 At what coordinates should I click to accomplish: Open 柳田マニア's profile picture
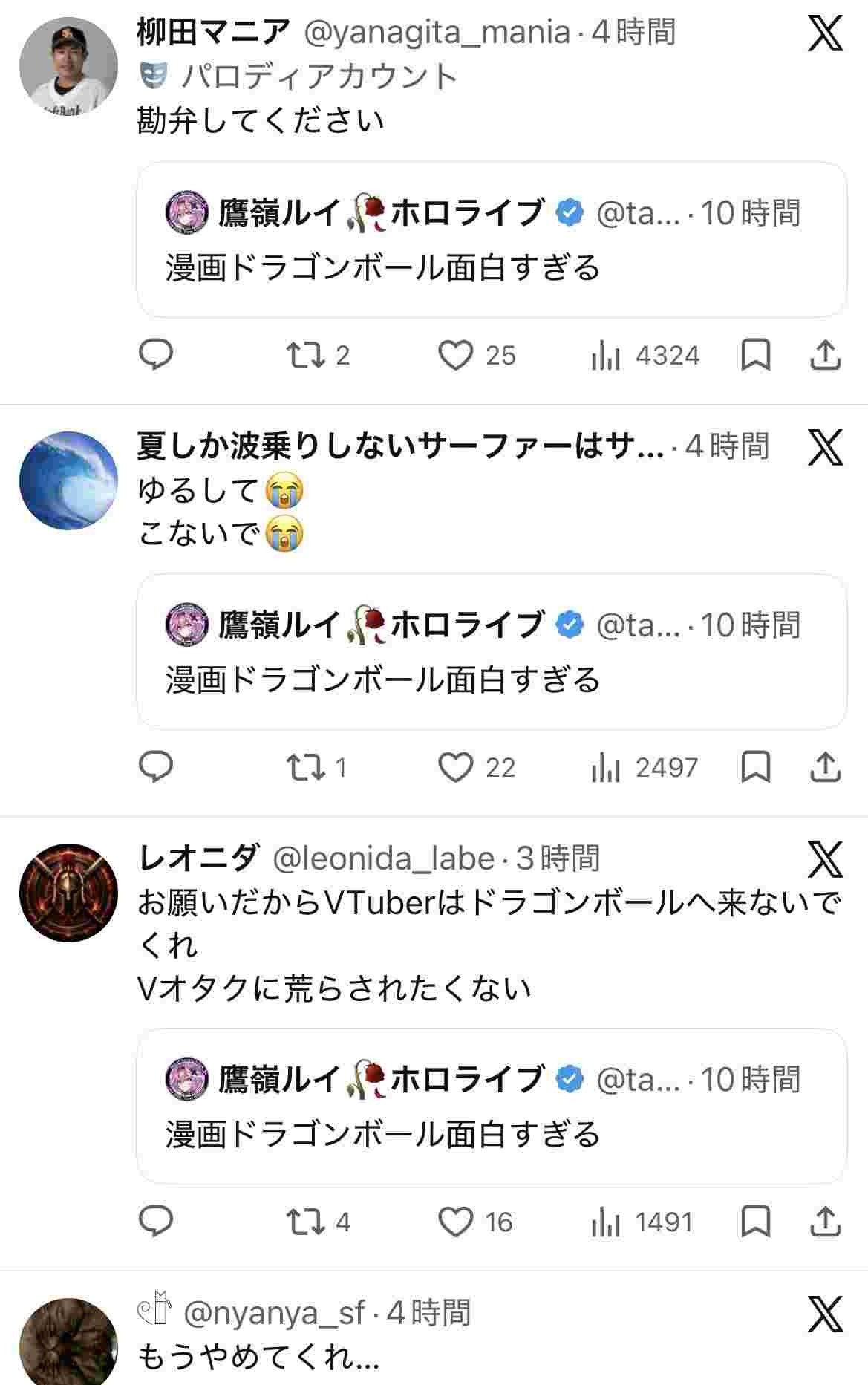click(68, 68)
